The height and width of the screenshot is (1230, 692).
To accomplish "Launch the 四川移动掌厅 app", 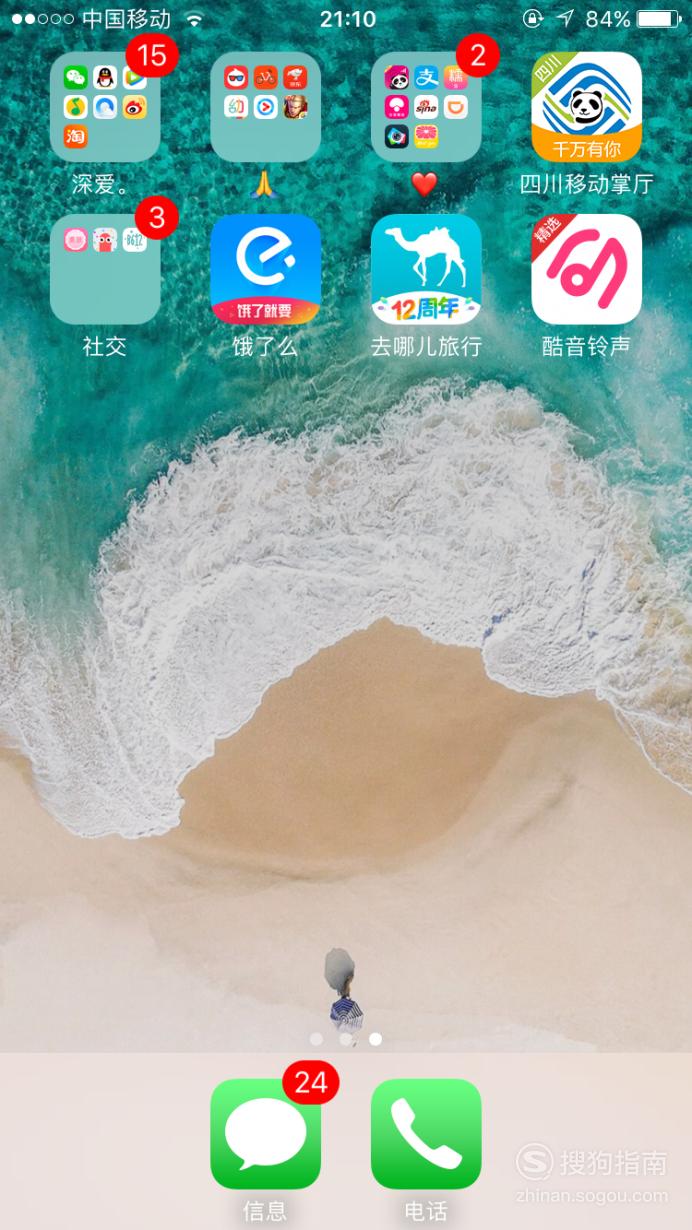I will point(586,107).
